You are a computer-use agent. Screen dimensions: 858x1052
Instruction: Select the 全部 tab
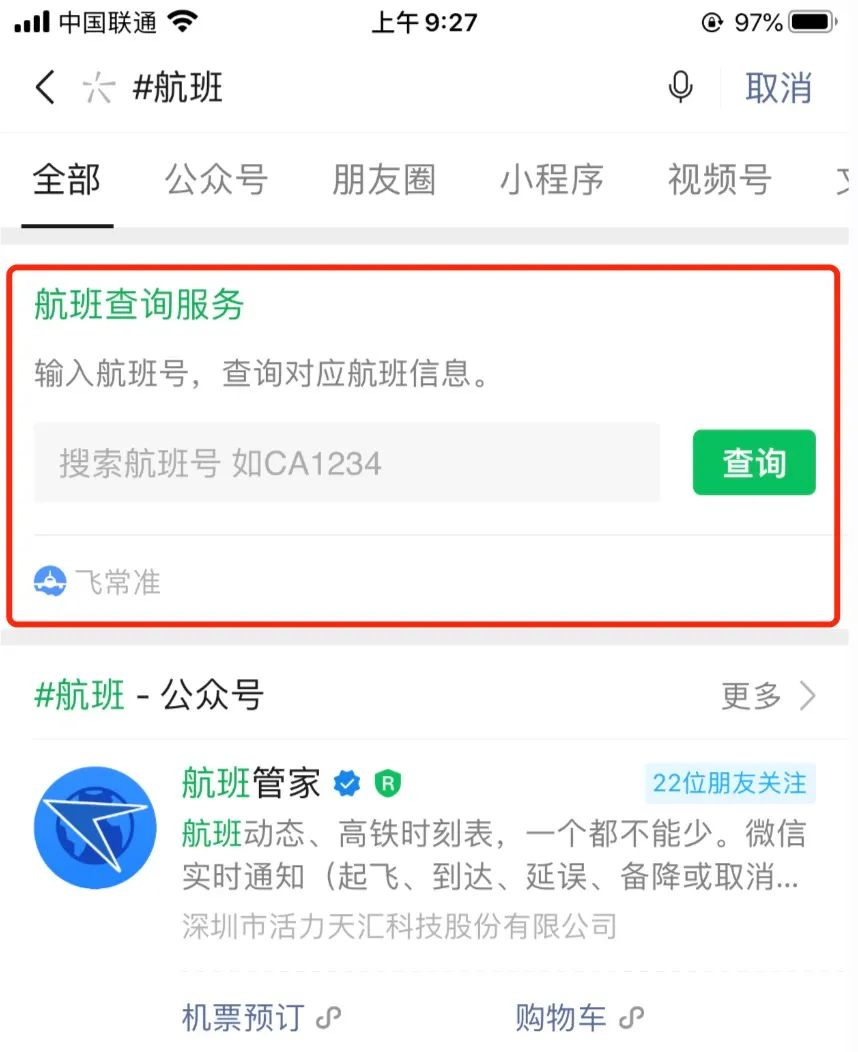[x=67, y=181]
